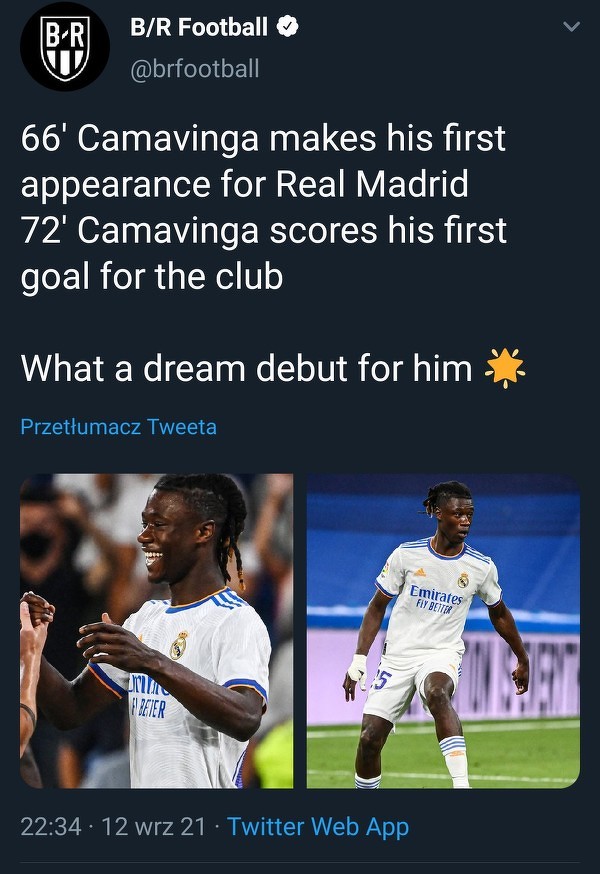Tap Przetłumacz Tweeta to translate the tweet
The width and height of the screenshot is (600, 874).
click(118, 427)
